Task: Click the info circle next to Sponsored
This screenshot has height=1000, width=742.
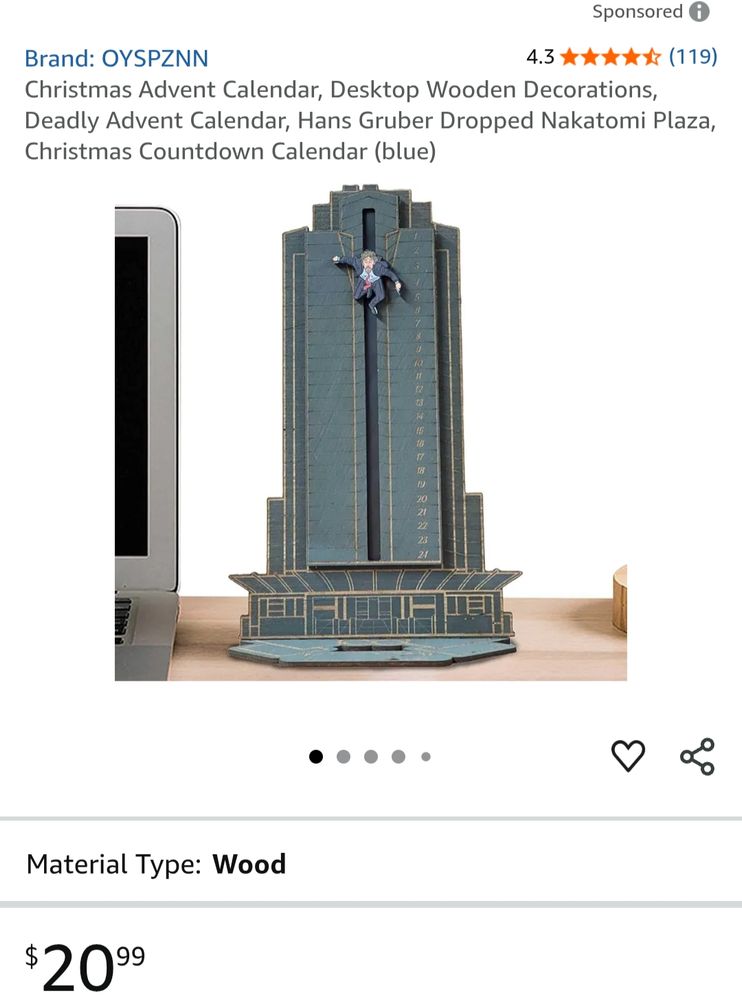Action: (x=700, y=12)
